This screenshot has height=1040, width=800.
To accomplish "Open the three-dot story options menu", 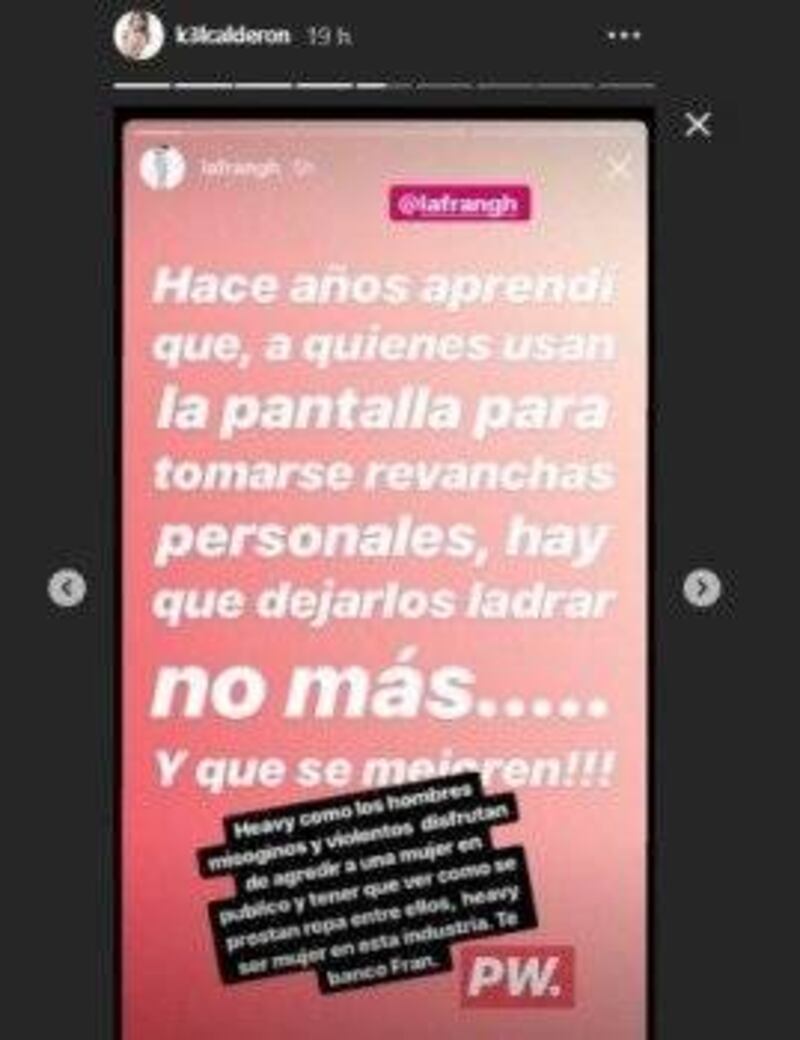I will click(x=623, y=36).
